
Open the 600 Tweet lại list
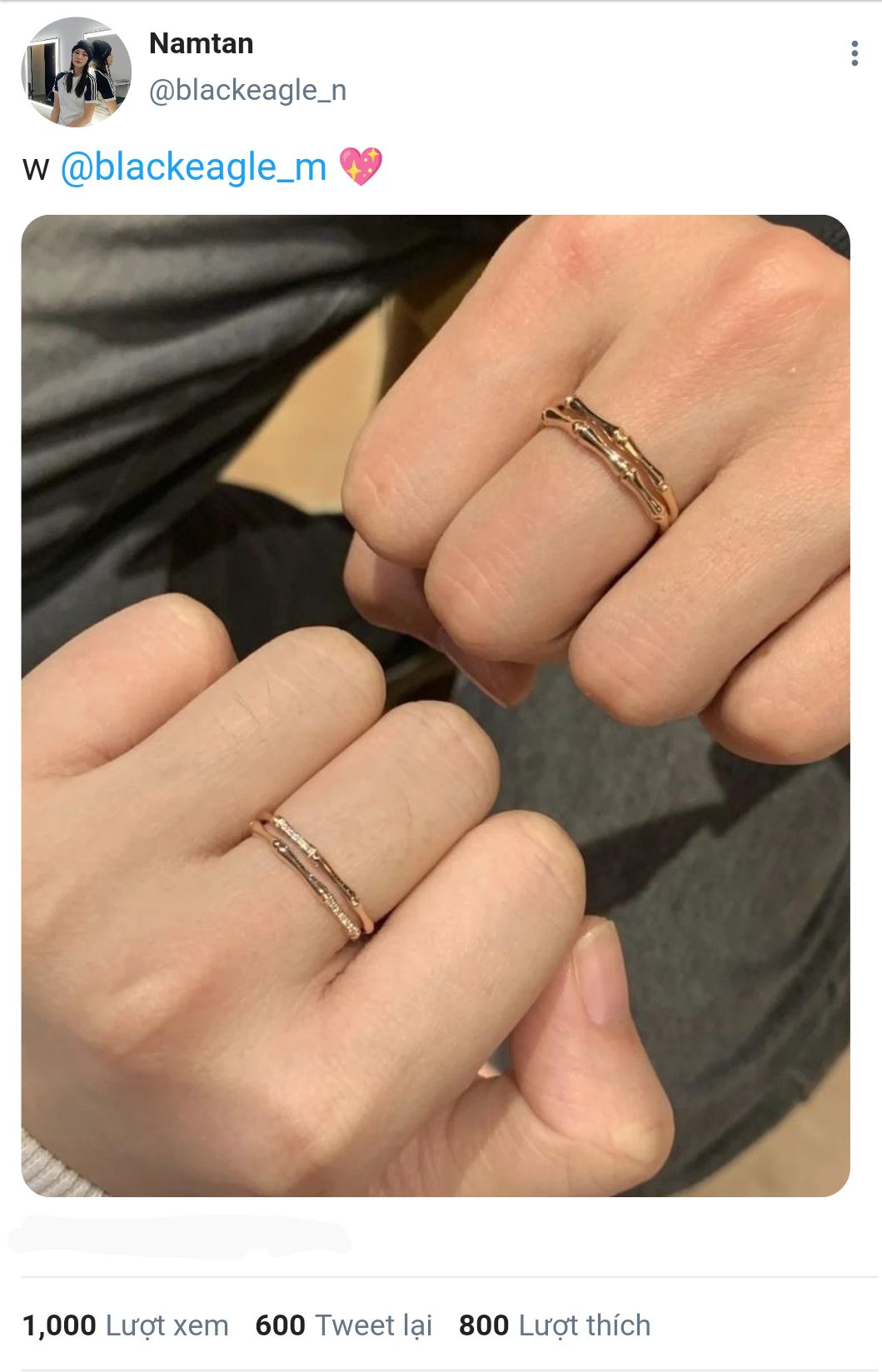click(x=344, y=1325)
